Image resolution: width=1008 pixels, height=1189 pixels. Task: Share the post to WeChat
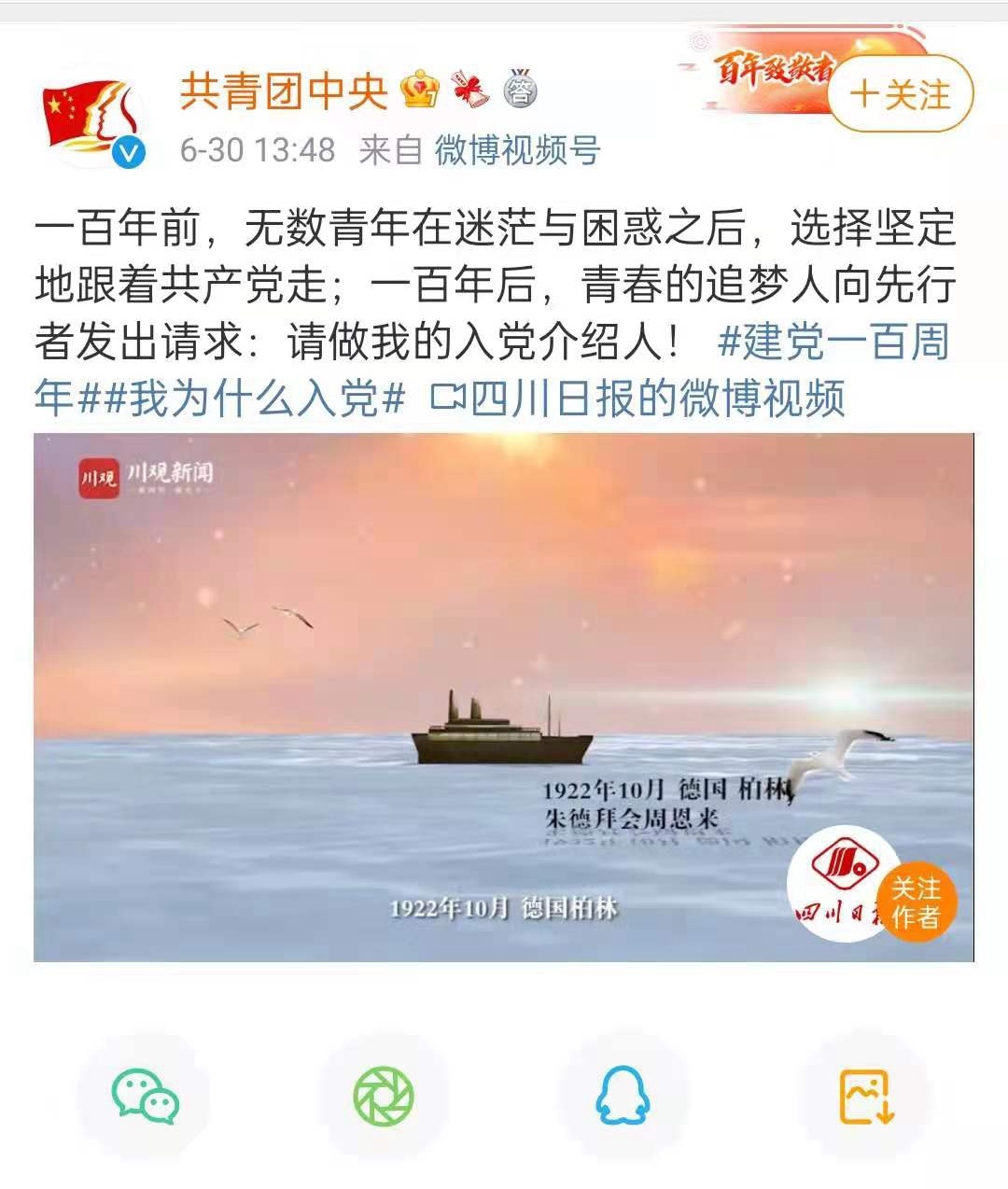point(144,1096)
